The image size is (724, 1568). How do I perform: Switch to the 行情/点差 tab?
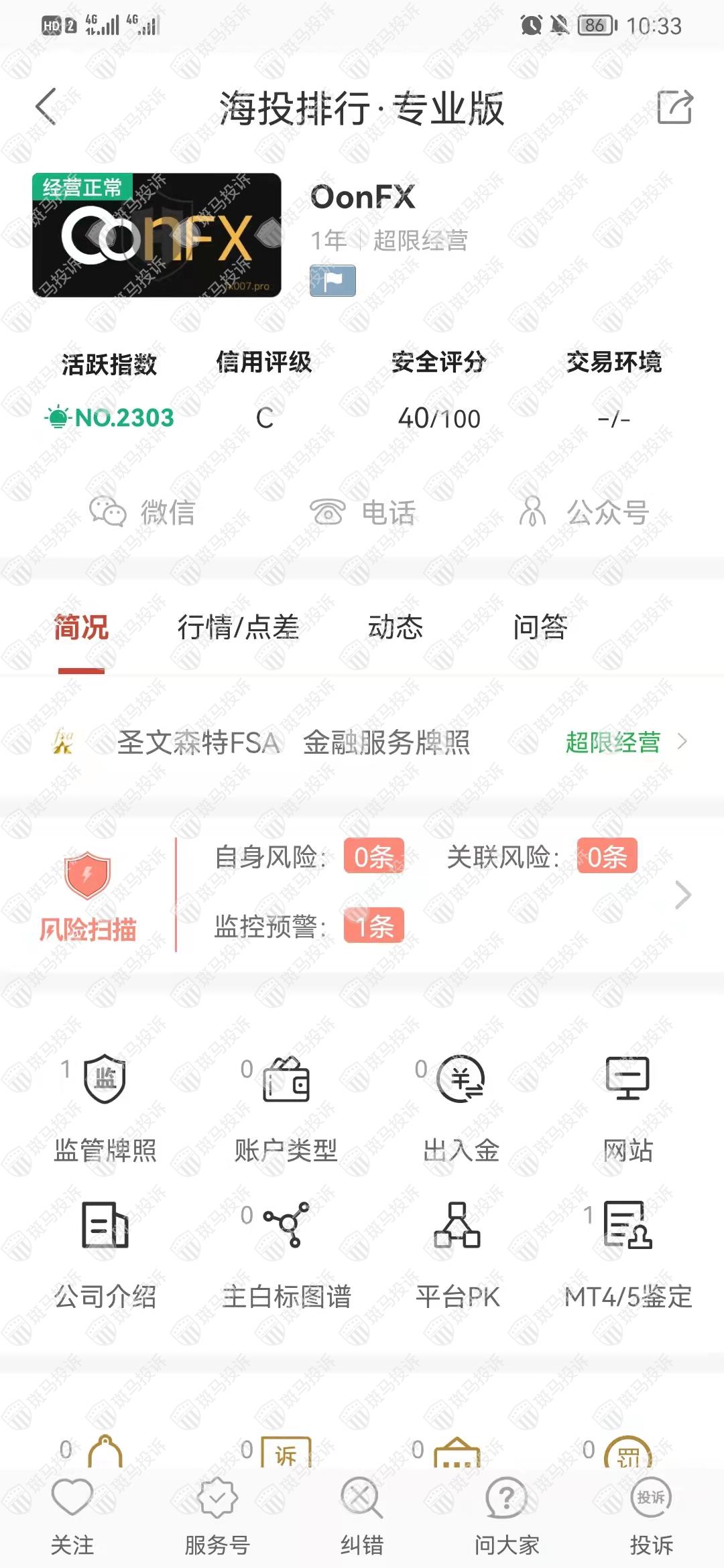click(238, 628)
